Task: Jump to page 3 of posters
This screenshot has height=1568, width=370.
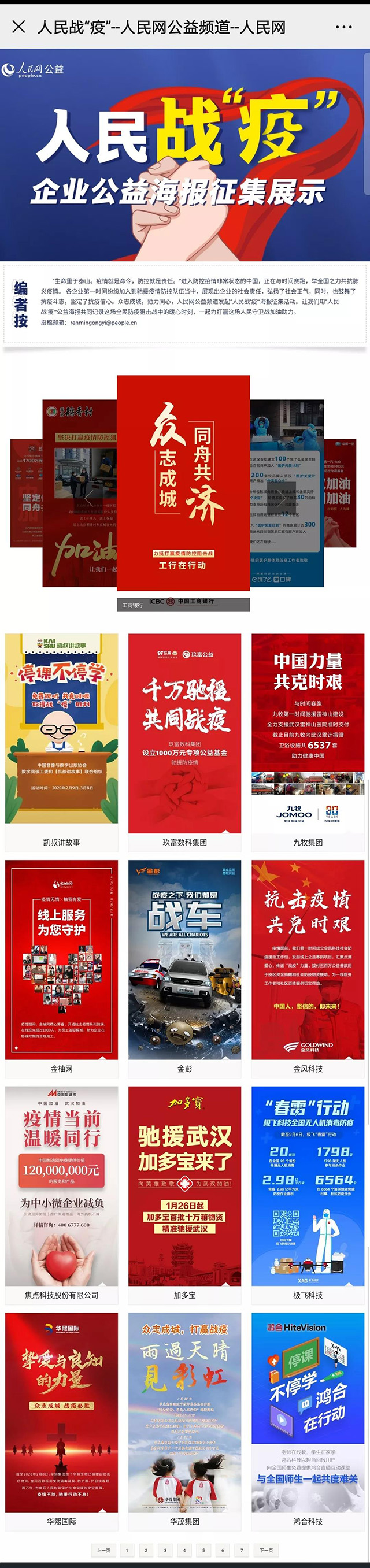Action: click(x=165, y=1550)
